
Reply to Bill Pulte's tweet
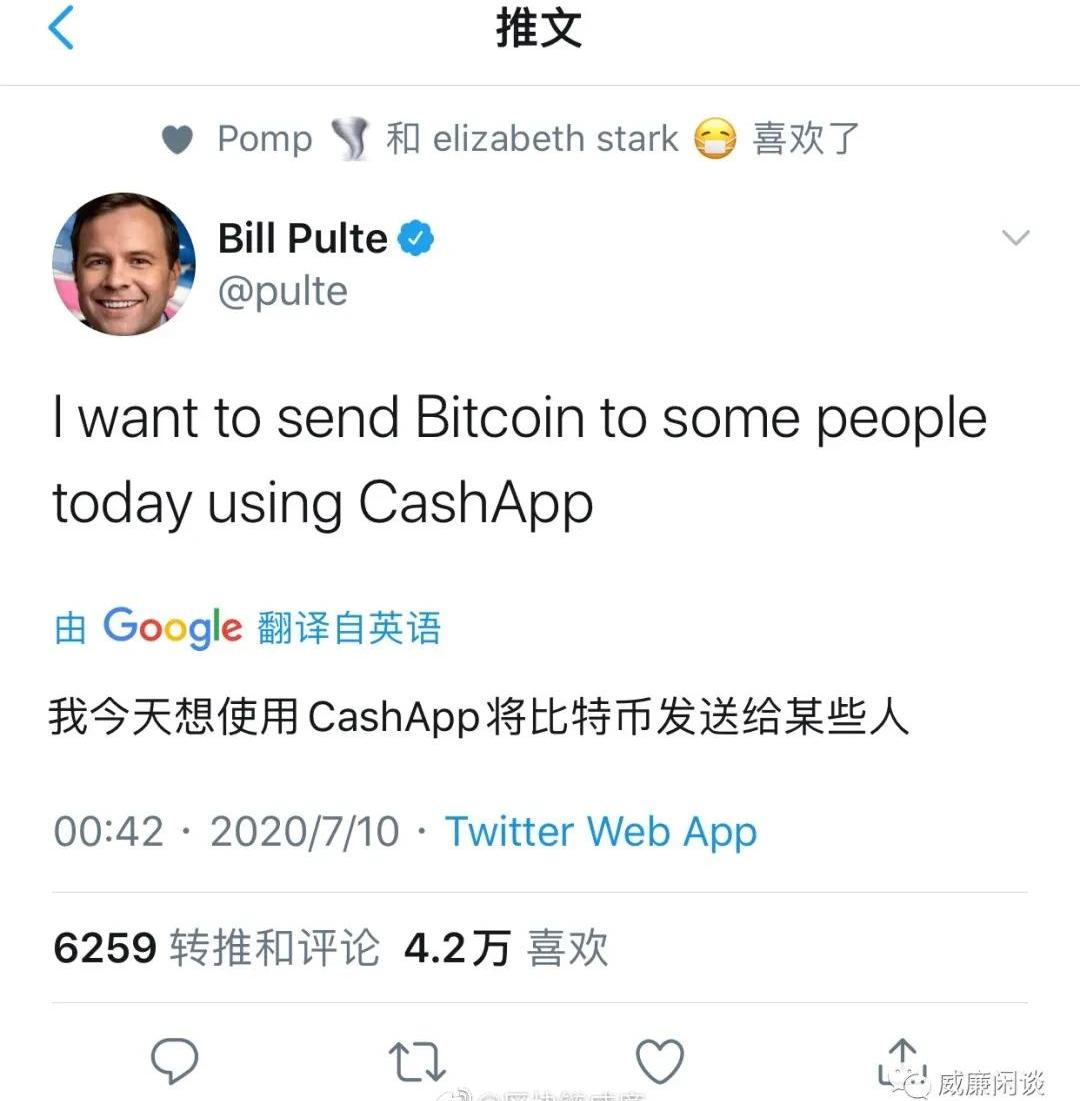[174, 1060]
